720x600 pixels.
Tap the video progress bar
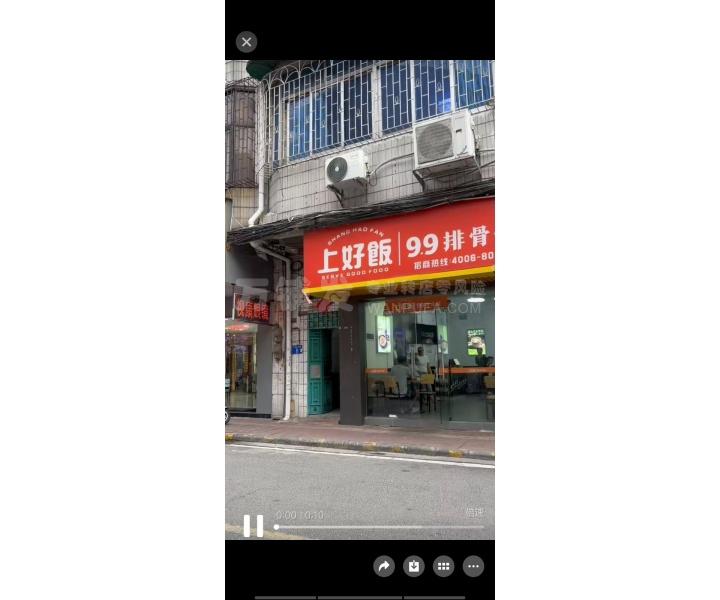(x=380, y=527)
